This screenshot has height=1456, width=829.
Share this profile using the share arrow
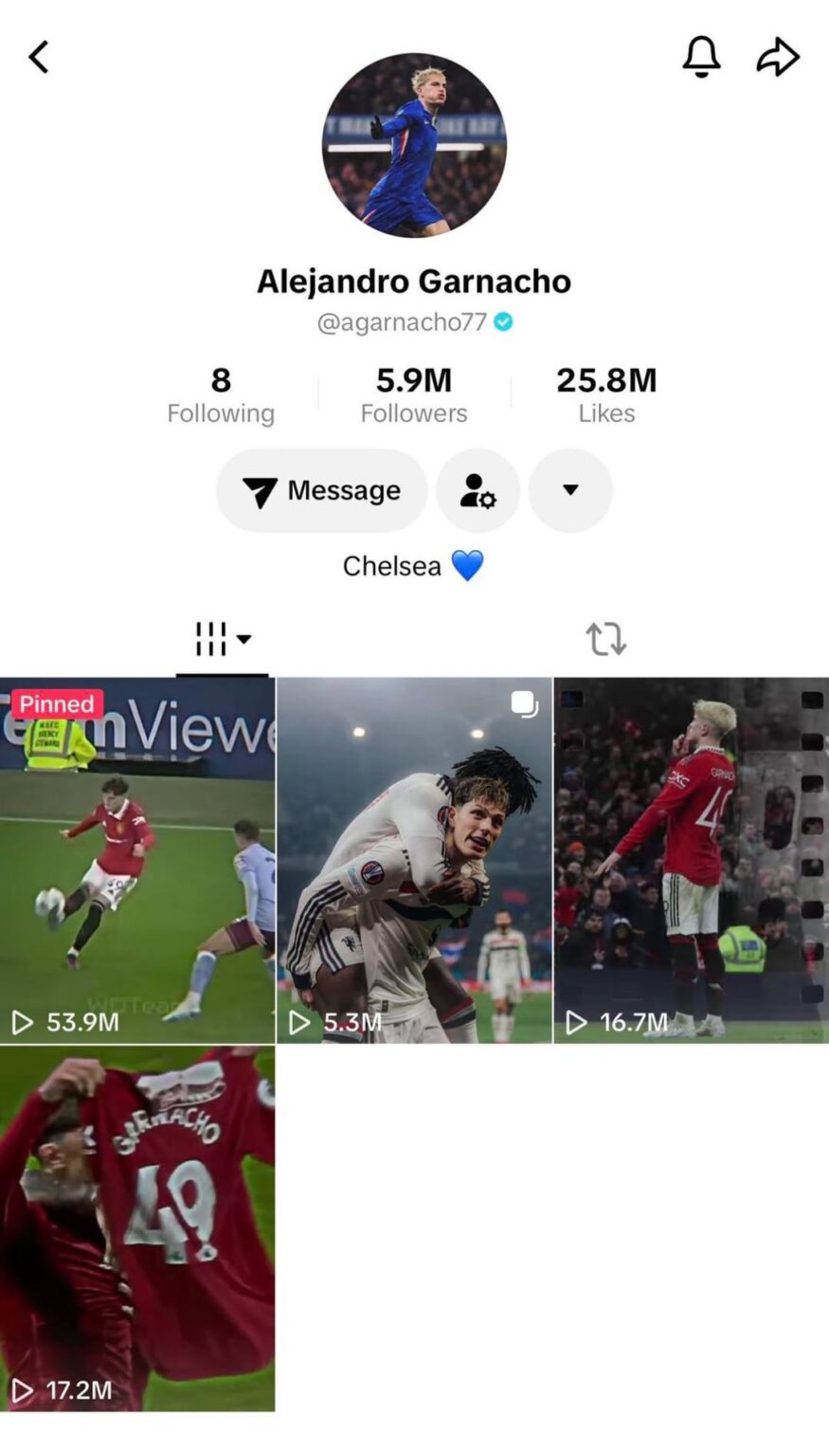pyautogui.click(x=778, y=56)
